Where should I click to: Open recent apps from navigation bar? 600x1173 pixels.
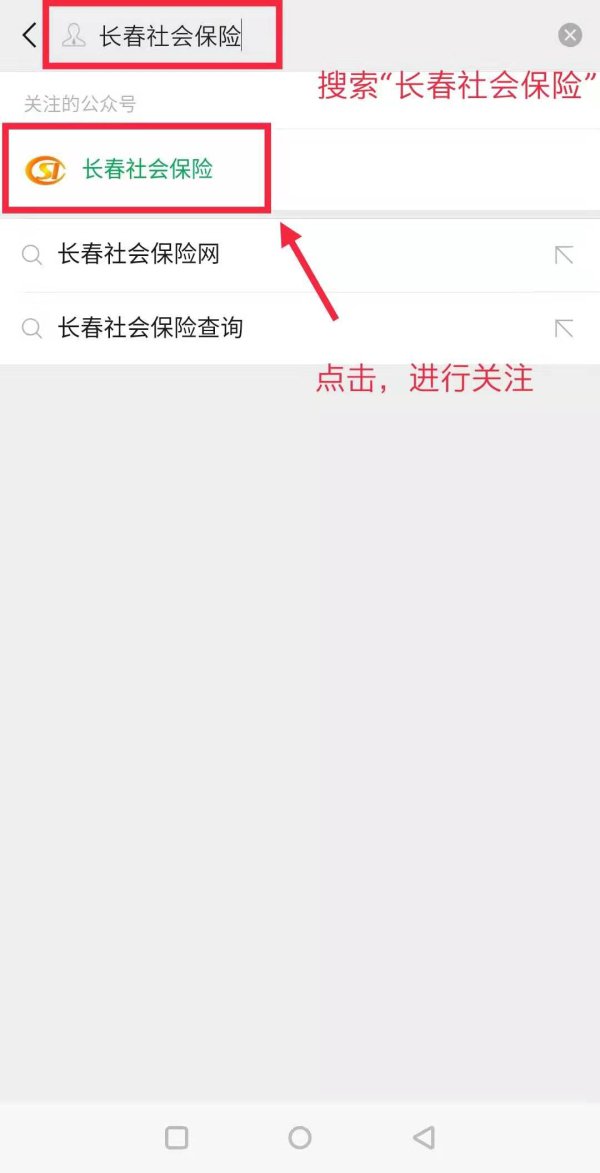(176, 1137)
